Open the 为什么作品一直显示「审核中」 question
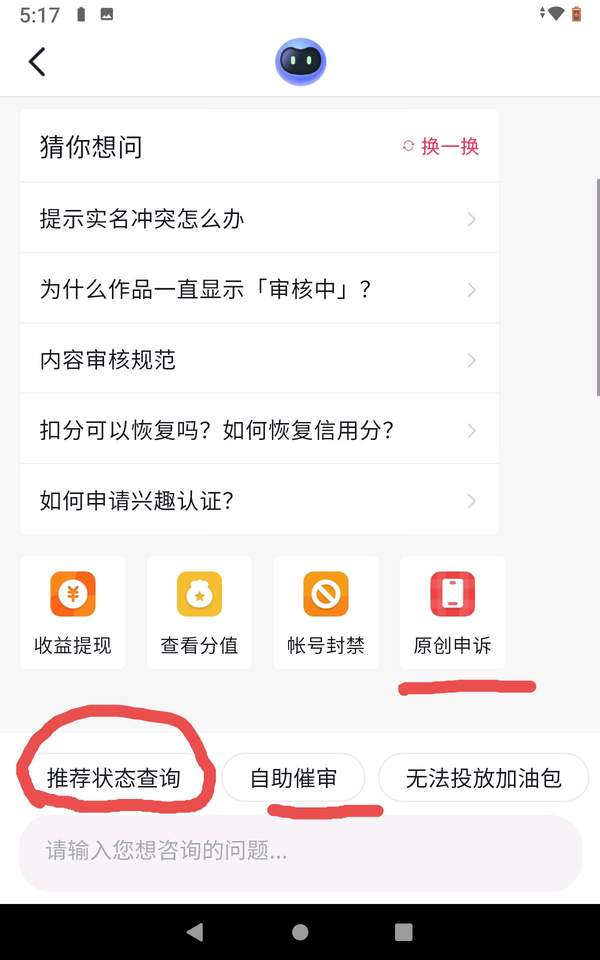 [x=259, y=288]
